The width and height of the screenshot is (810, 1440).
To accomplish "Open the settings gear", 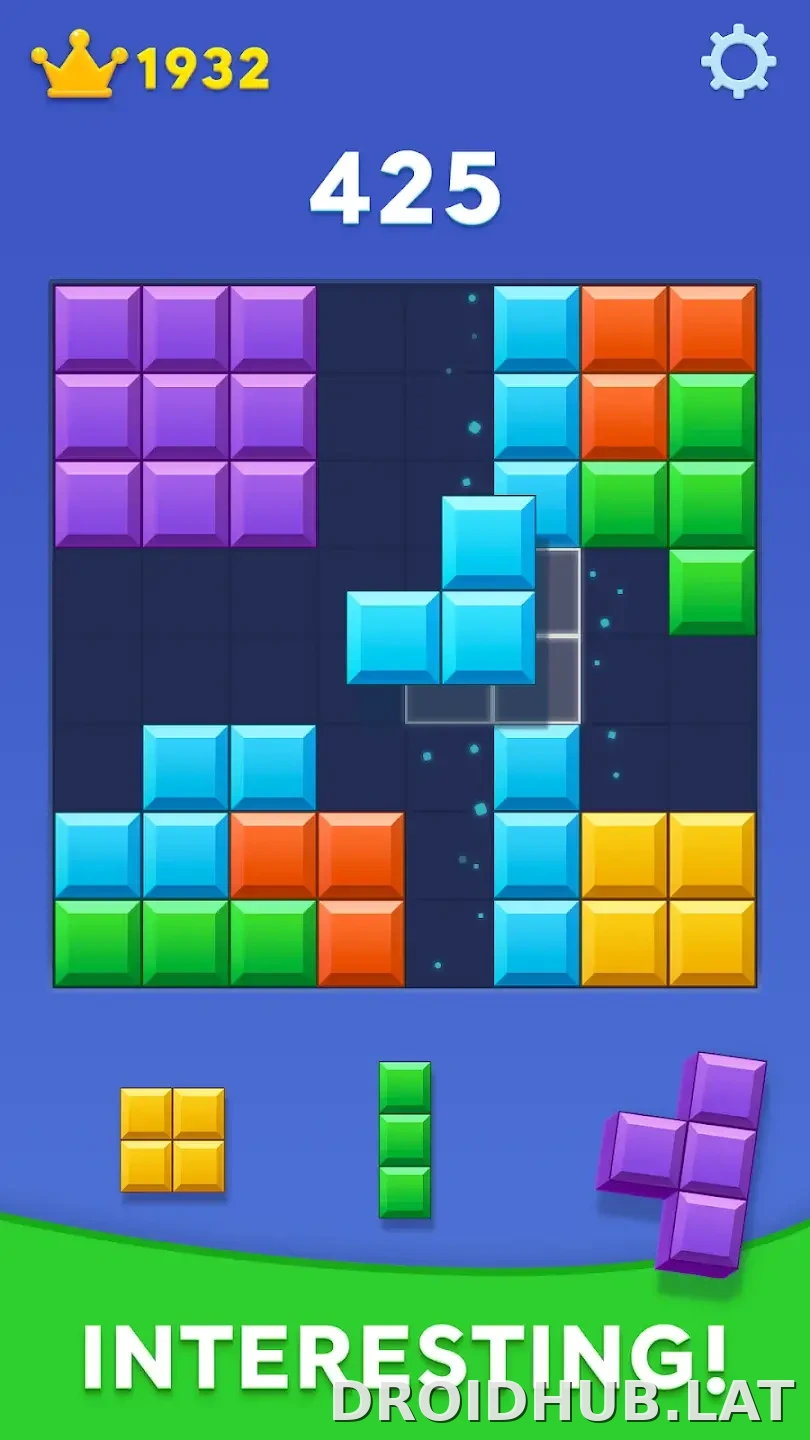I will tap(739, 62).
